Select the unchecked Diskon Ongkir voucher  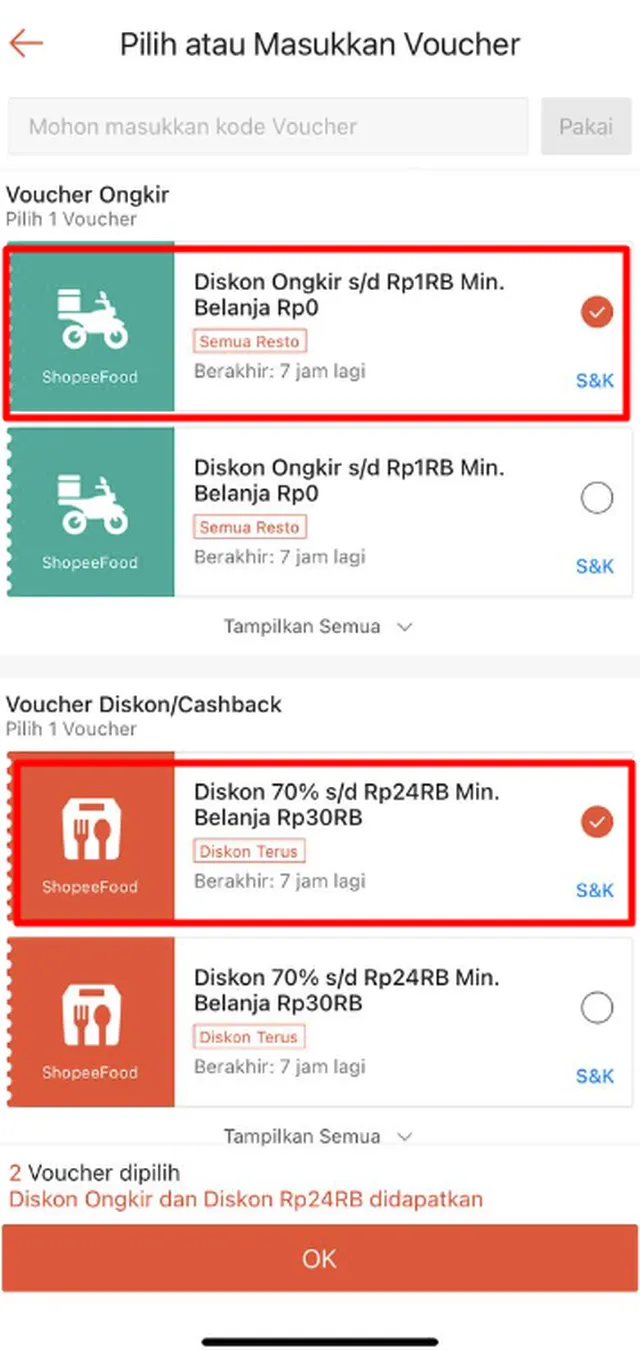click(597, 498)
